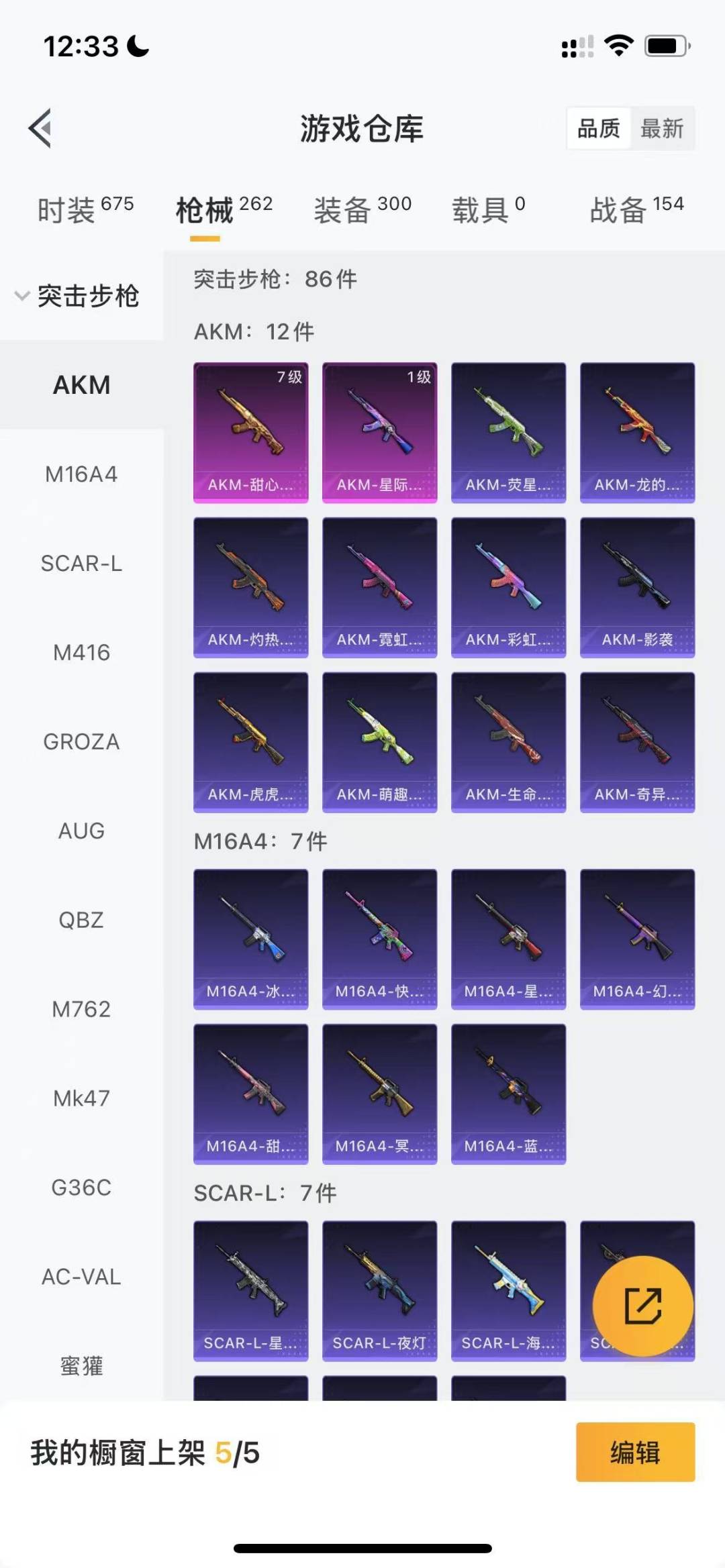This screenshot has height=1568, width=725.
Task: Jump to M416 in sidebar
Action: pyautogui.click(x=81, y=653)
